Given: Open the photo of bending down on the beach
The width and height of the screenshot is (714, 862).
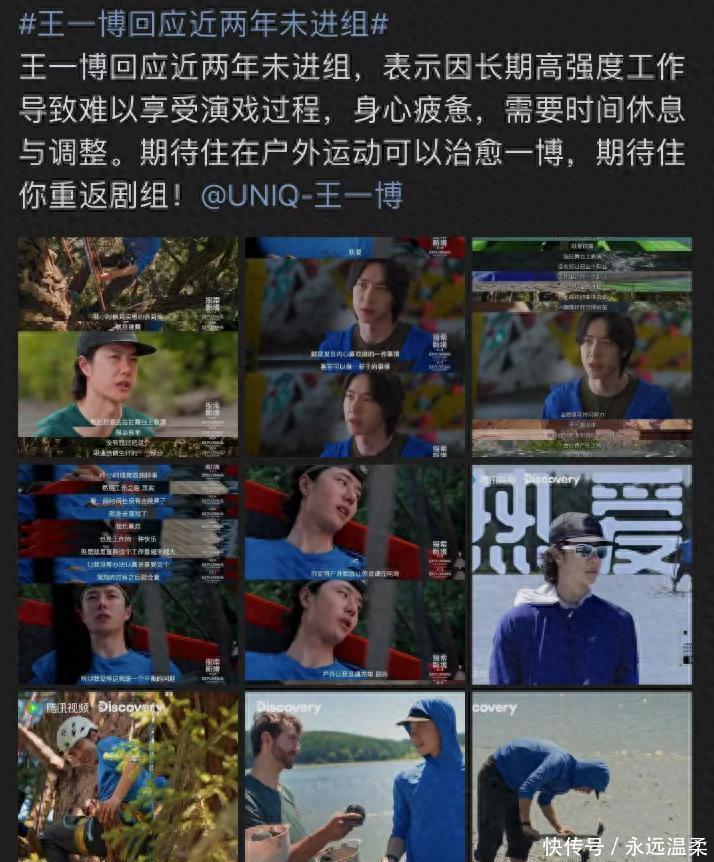Looking at the screenshot, I should [x=581, y=775].
